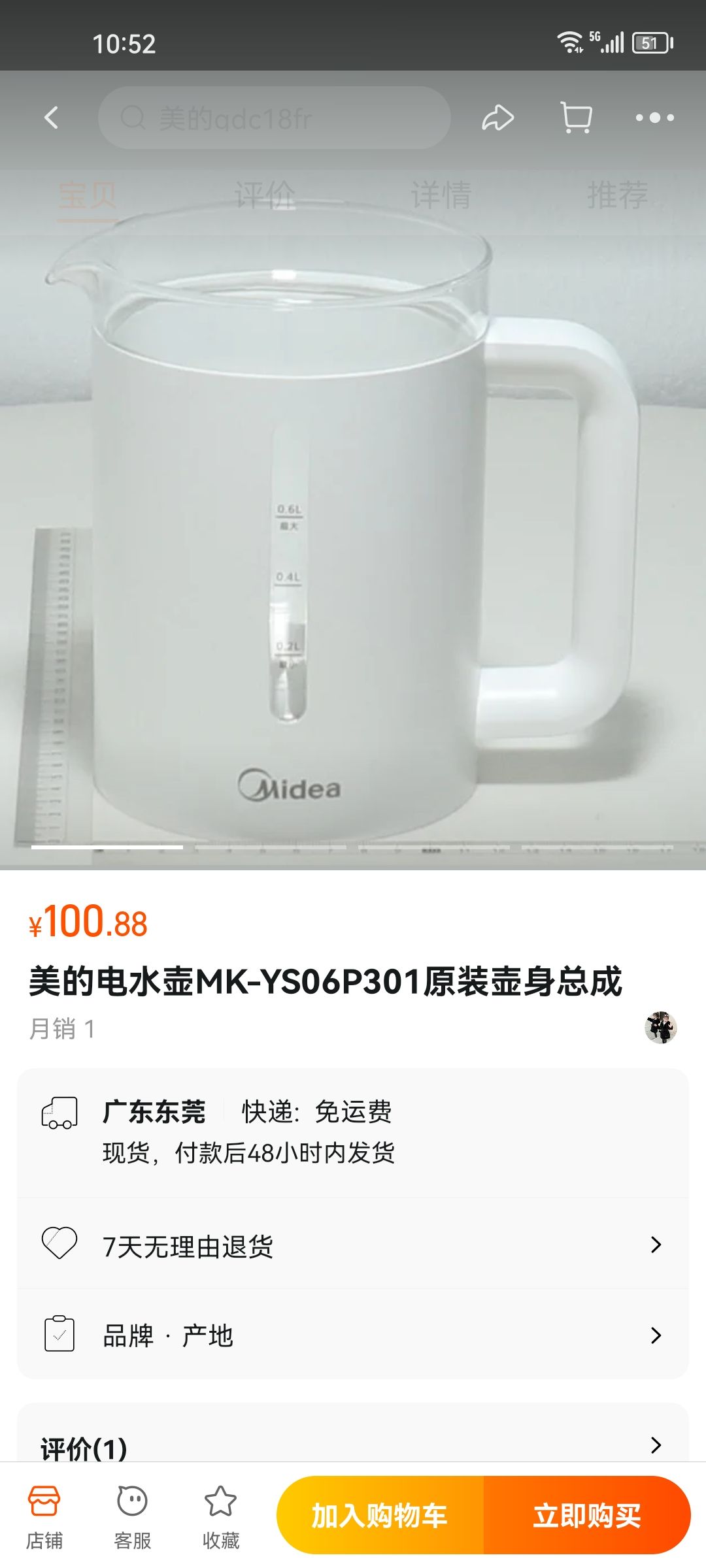The width and height of the screenshot is (706, 1568).
Task: Switch to the 推荐 top tab
Action: (618, 195)
